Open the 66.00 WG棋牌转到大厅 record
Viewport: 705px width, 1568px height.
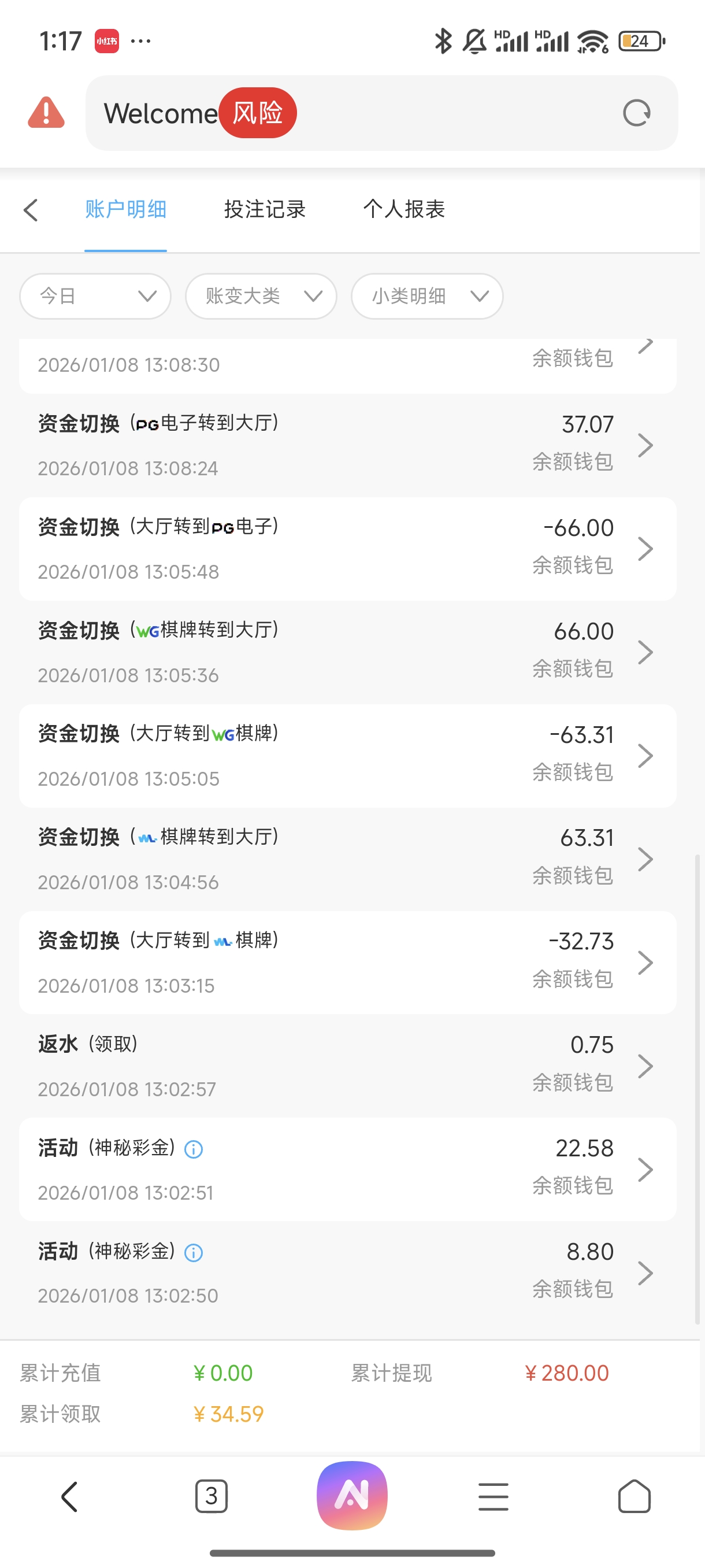pyautogui.click(x=347, y=653)
